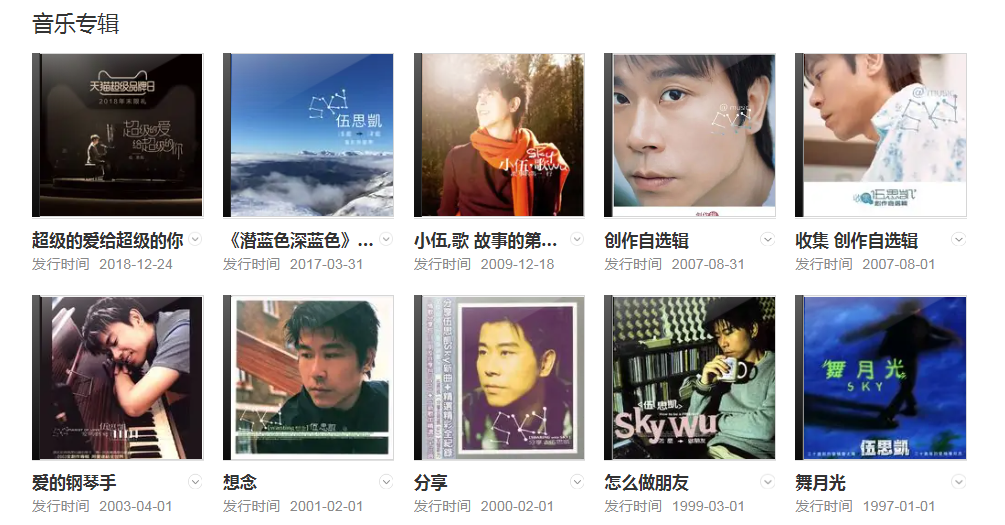This screenshot has height=525, width=1005.
Task: Open the album 怎么做朋友
Action: (690, 377)
